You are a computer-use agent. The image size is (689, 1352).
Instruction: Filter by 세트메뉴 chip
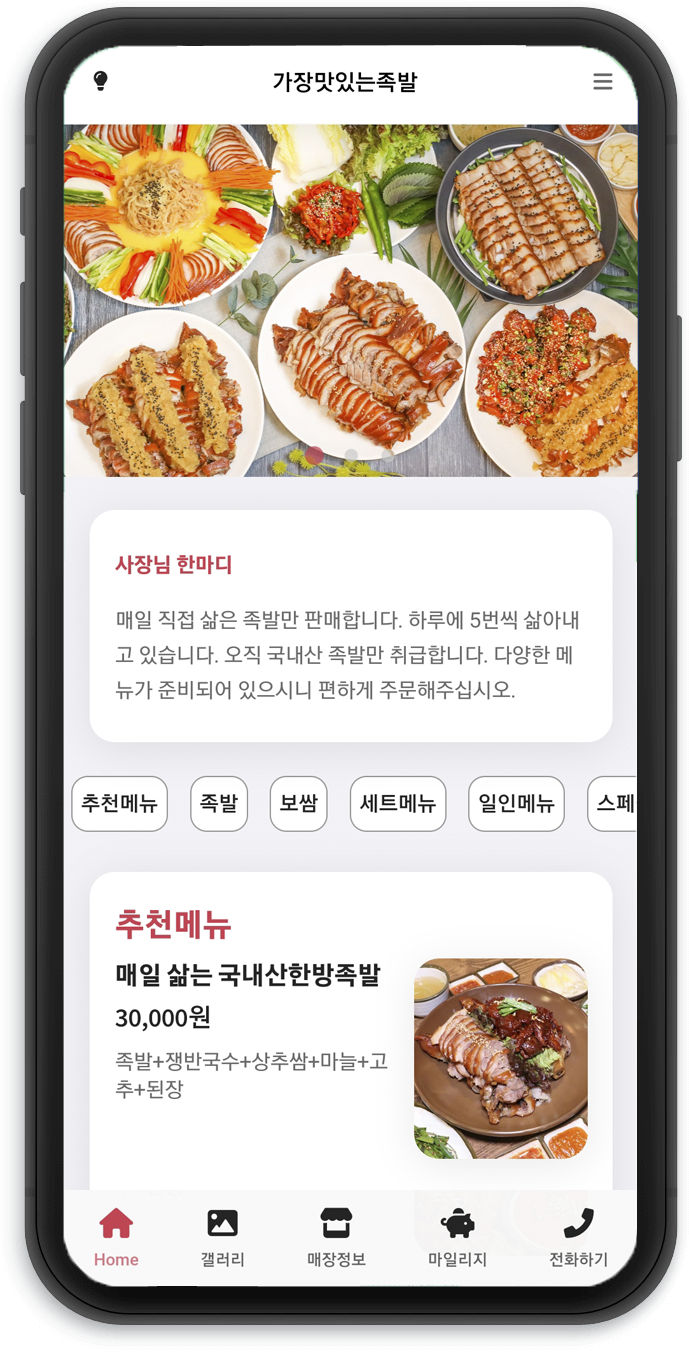(x=398, y=803)
